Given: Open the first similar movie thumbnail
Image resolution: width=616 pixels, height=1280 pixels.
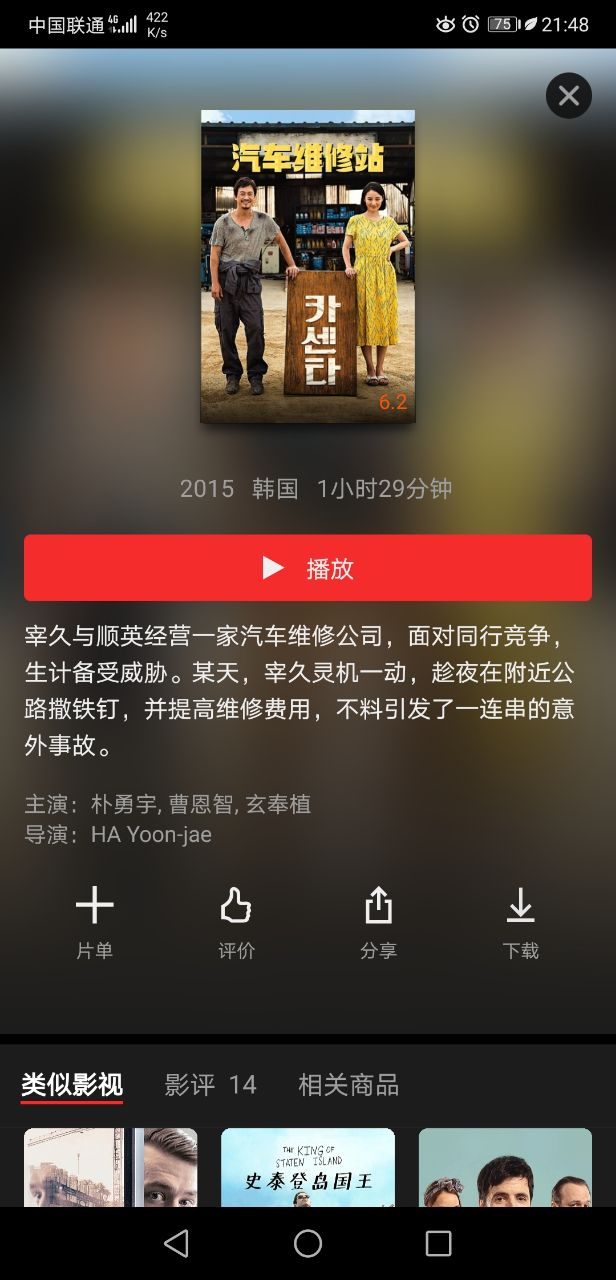Looking at the screenshot, I should pos(110,1167).
